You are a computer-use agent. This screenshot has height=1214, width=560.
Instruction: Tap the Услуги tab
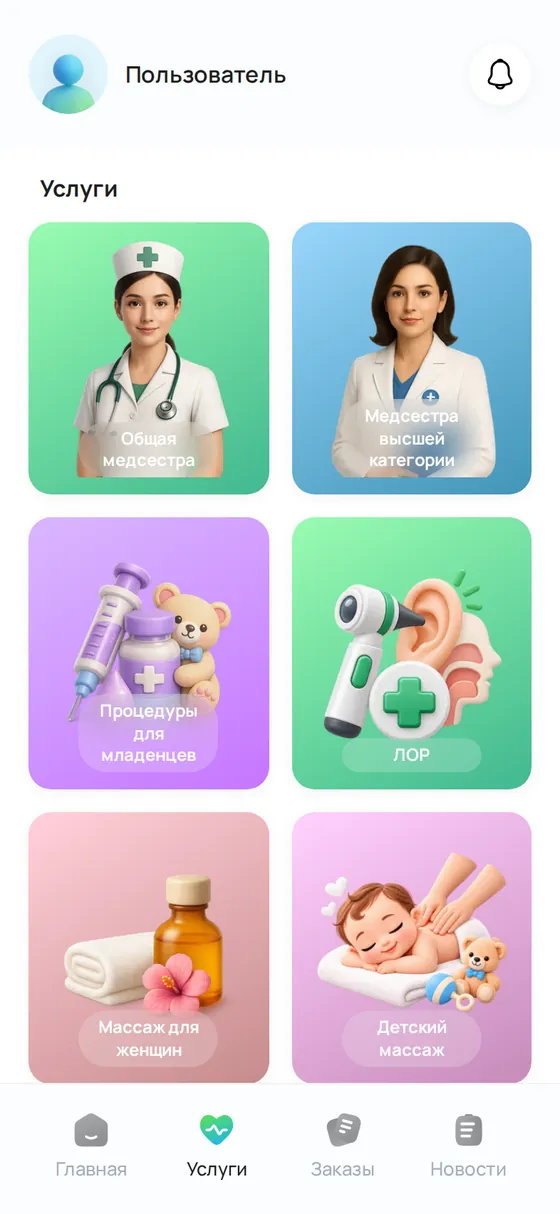pyautogui.click(x=217, y=1146)
